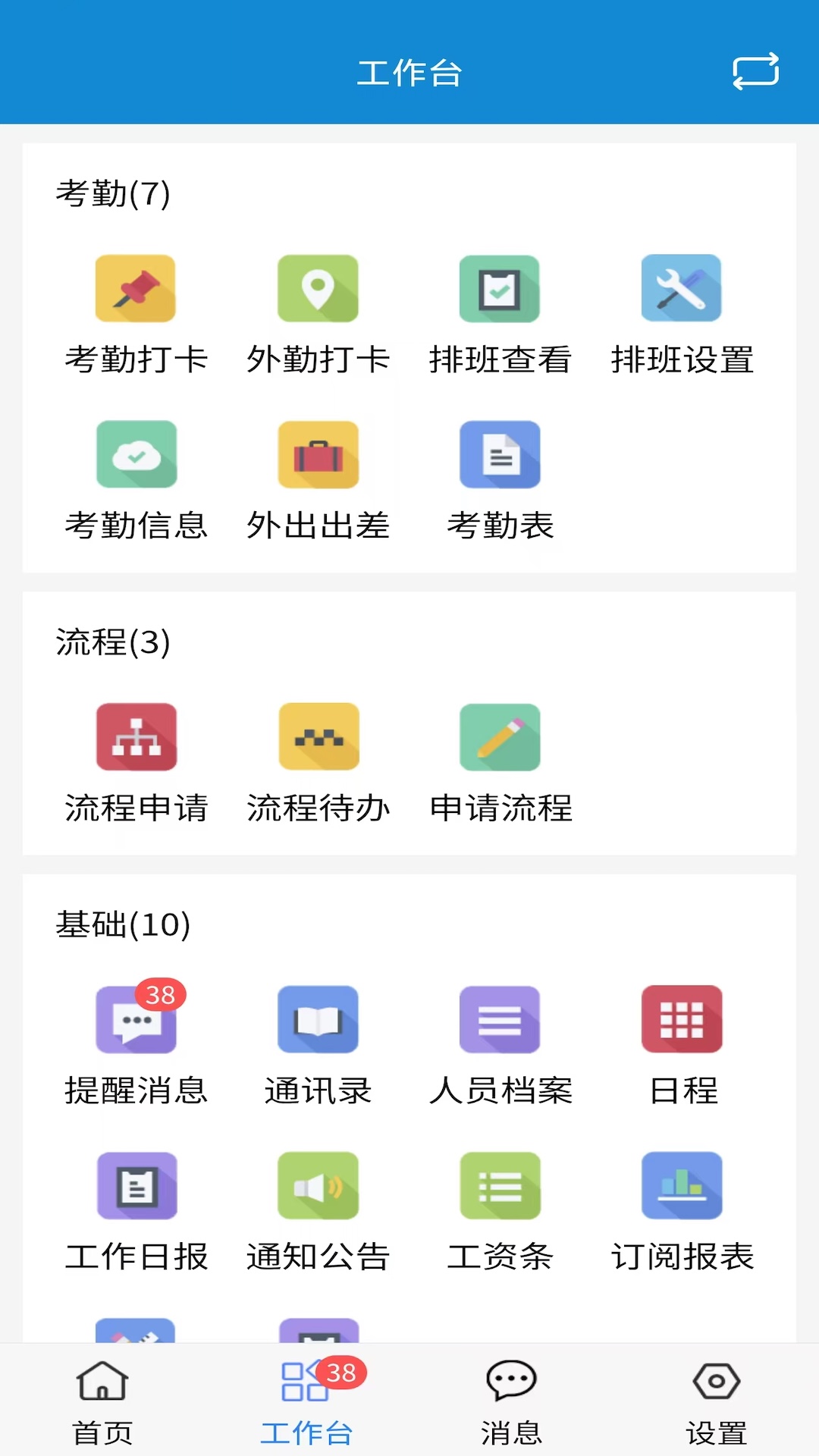
Task: Open 排班查看 to view schedules
Action: [499, 290]
